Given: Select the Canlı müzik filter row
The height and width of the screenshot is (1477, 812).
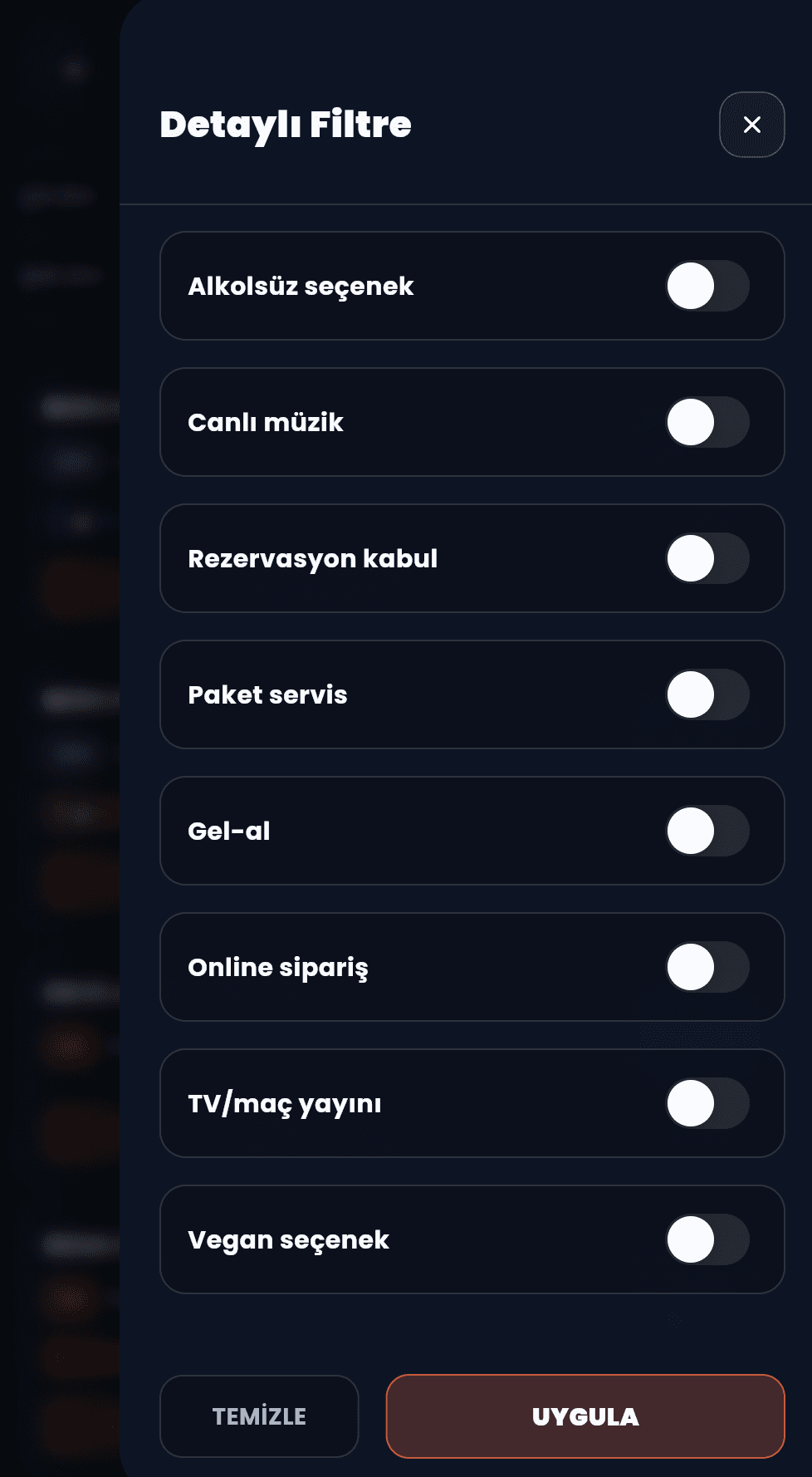Looking at the screenshot, I should click(266, 422).
